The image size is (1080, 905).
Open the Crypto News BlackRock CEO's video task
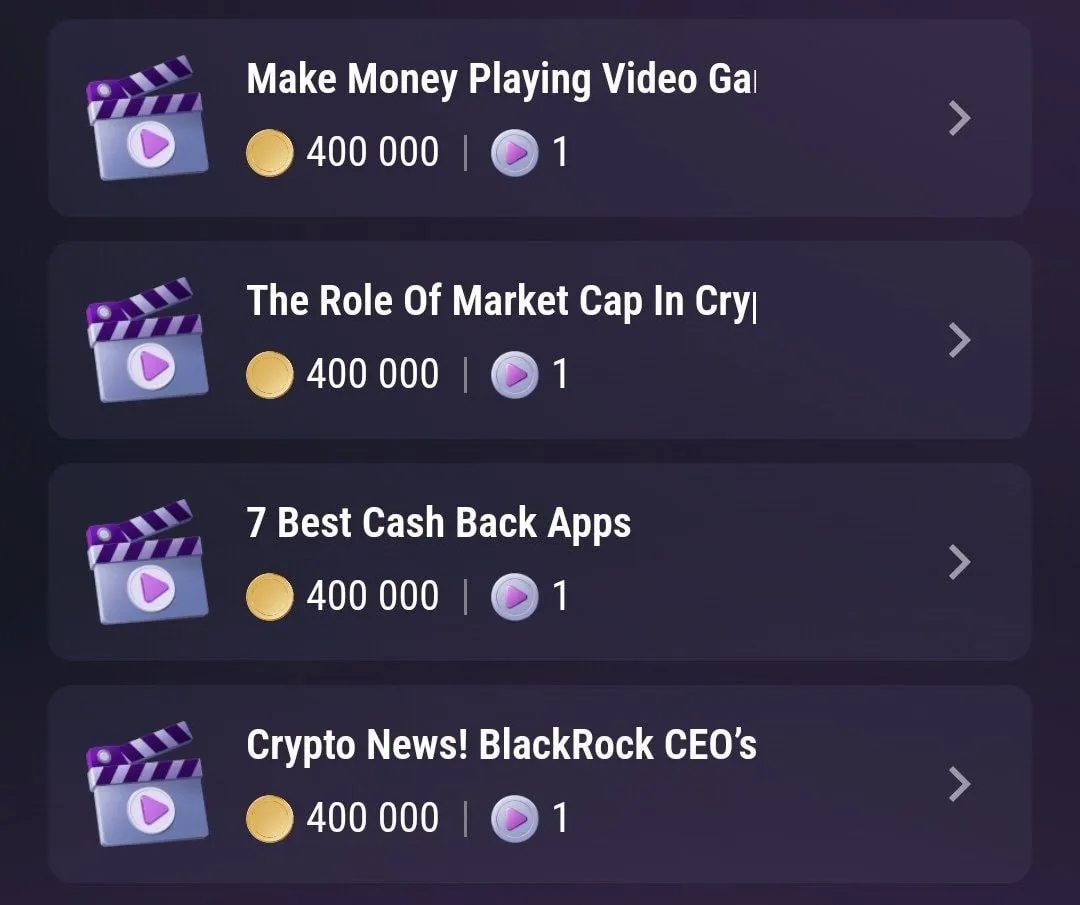click(x=540, y=784)
